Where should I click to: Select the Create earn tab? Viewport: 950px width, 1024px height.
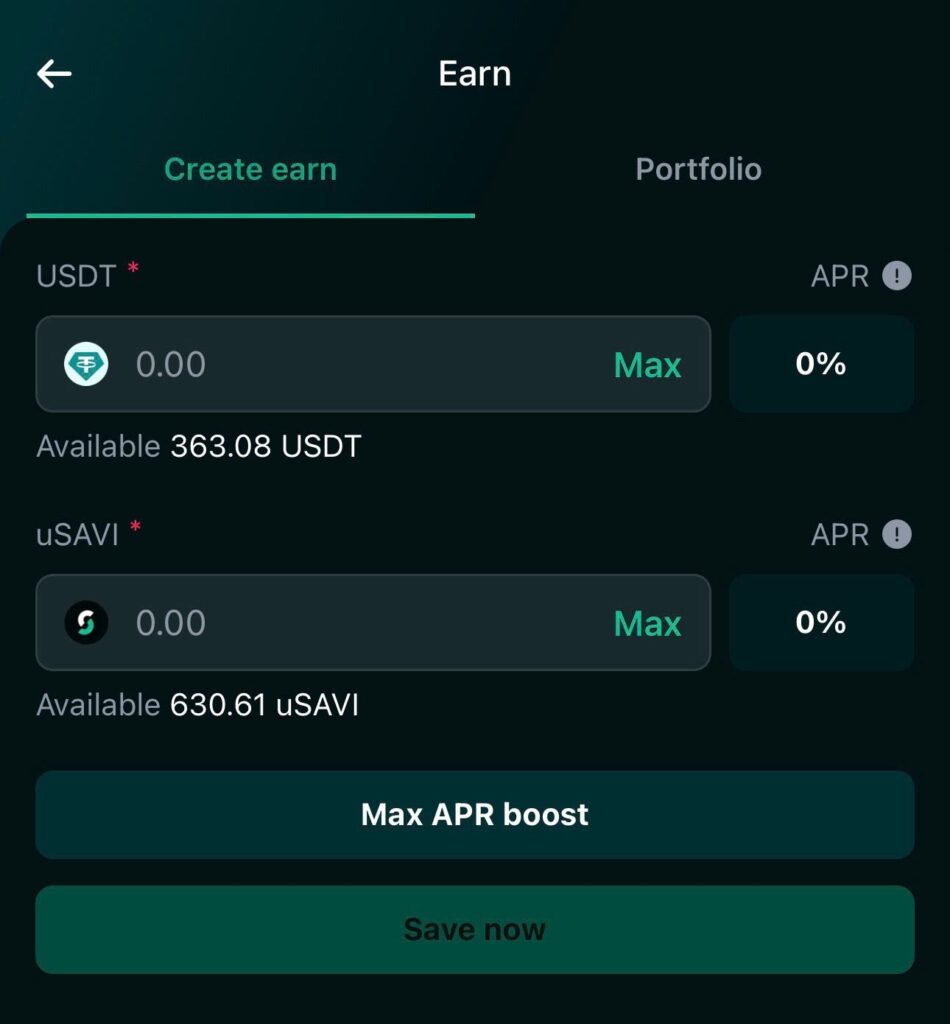pyautogui.click(x=250, y=170)
